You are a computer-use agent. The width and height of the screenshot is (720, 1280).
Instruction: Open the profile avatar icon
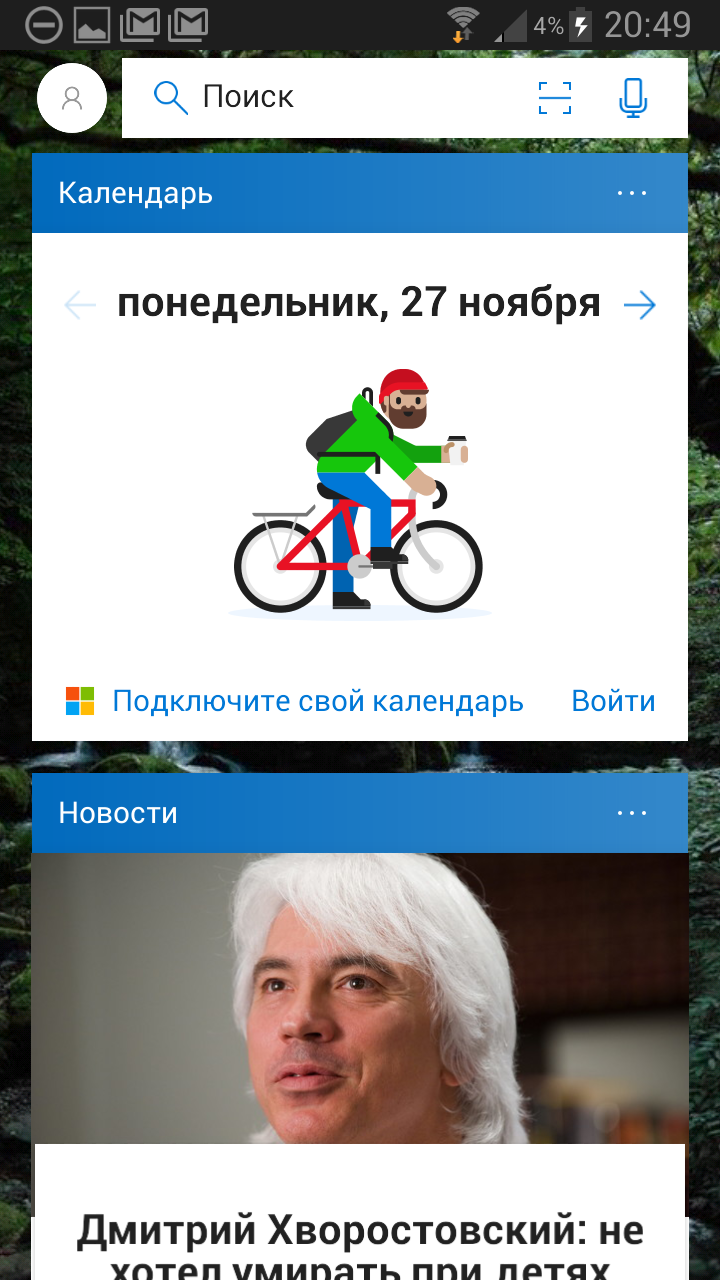[x=72, y=98]
